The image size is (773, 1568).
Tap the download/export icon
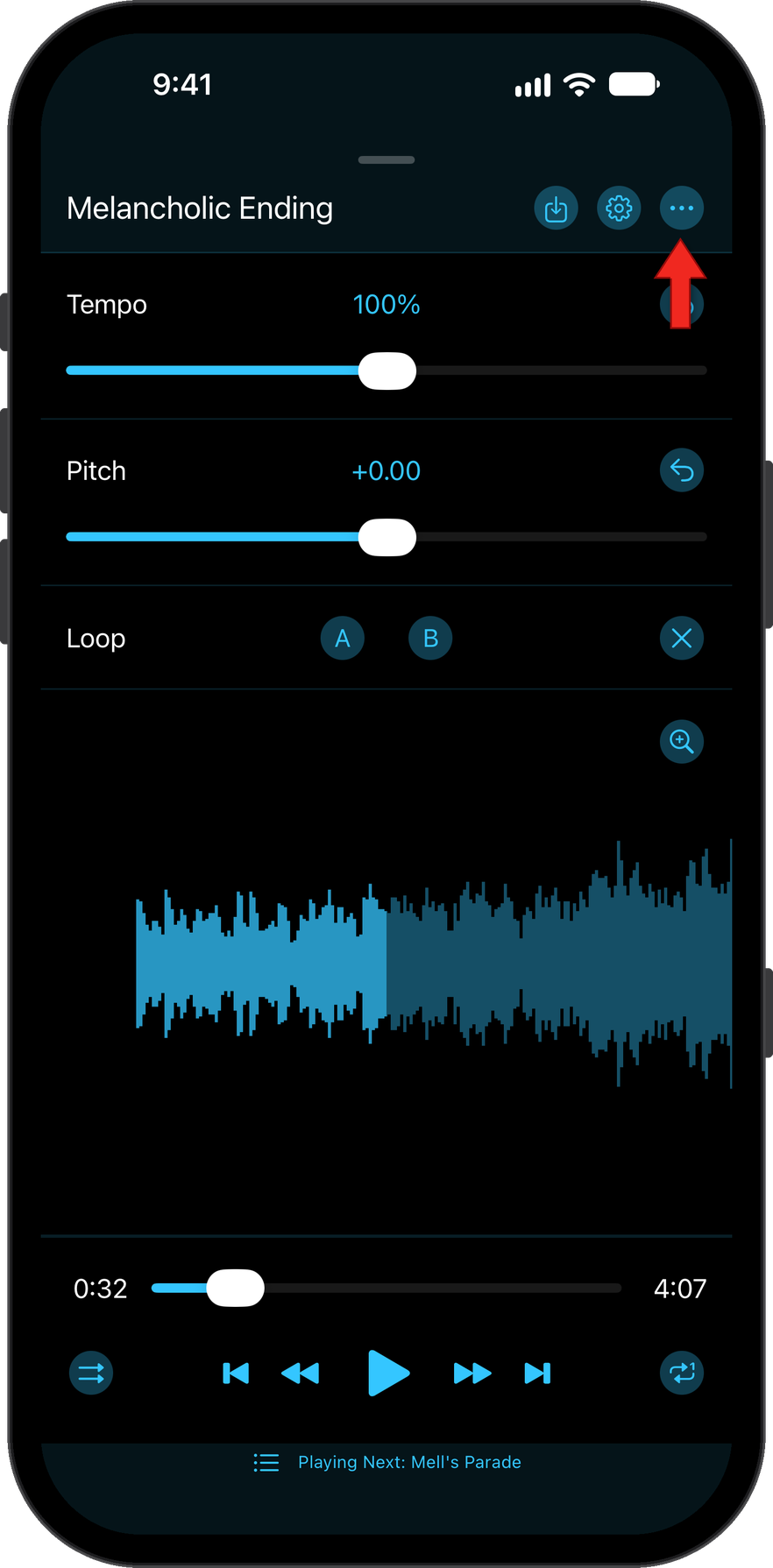tap(556, 208)
